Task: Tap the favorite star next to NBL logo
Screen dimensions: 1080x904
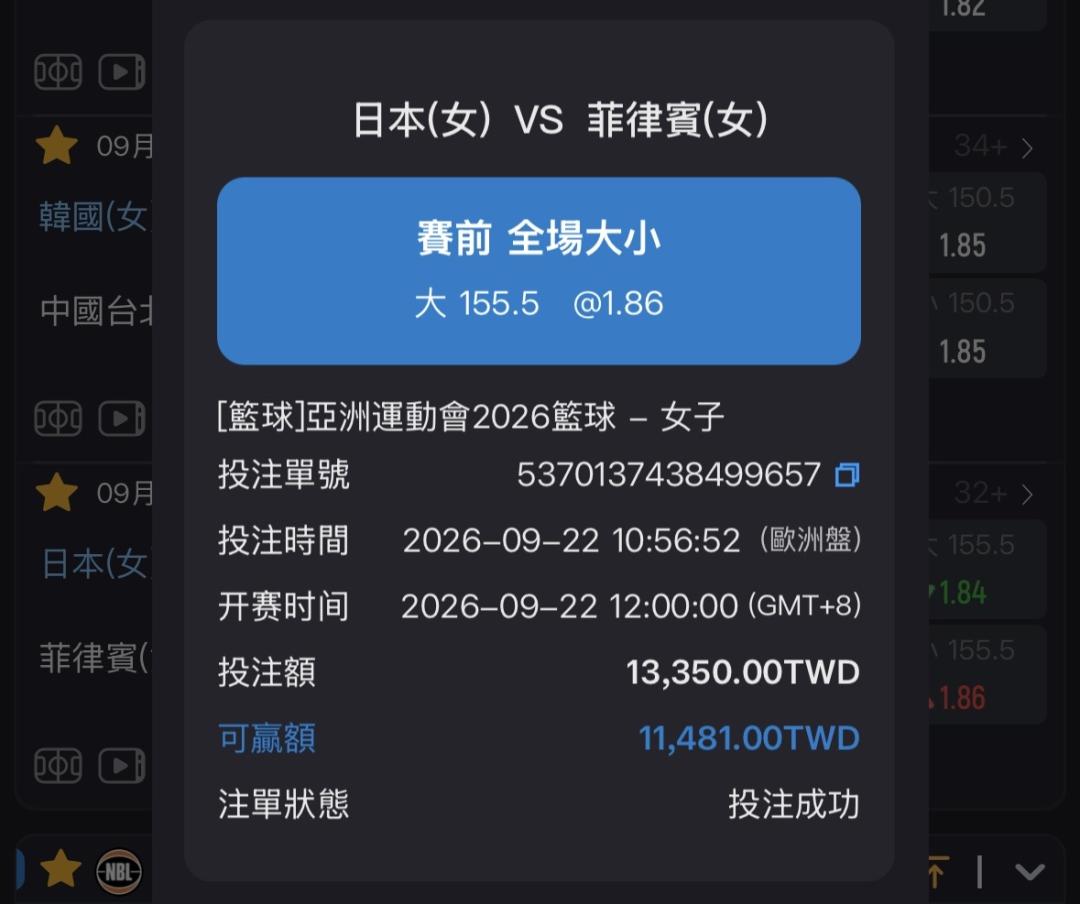Action: [61, 868]
